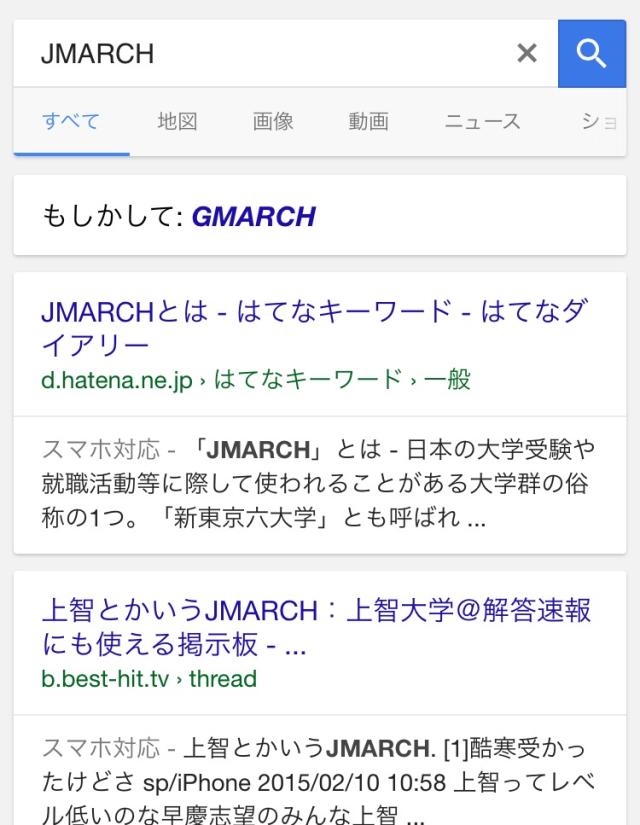The height and width of the screenshot is (825, 640).
Task: Switch to the 動画 tab
Action: 368,122
